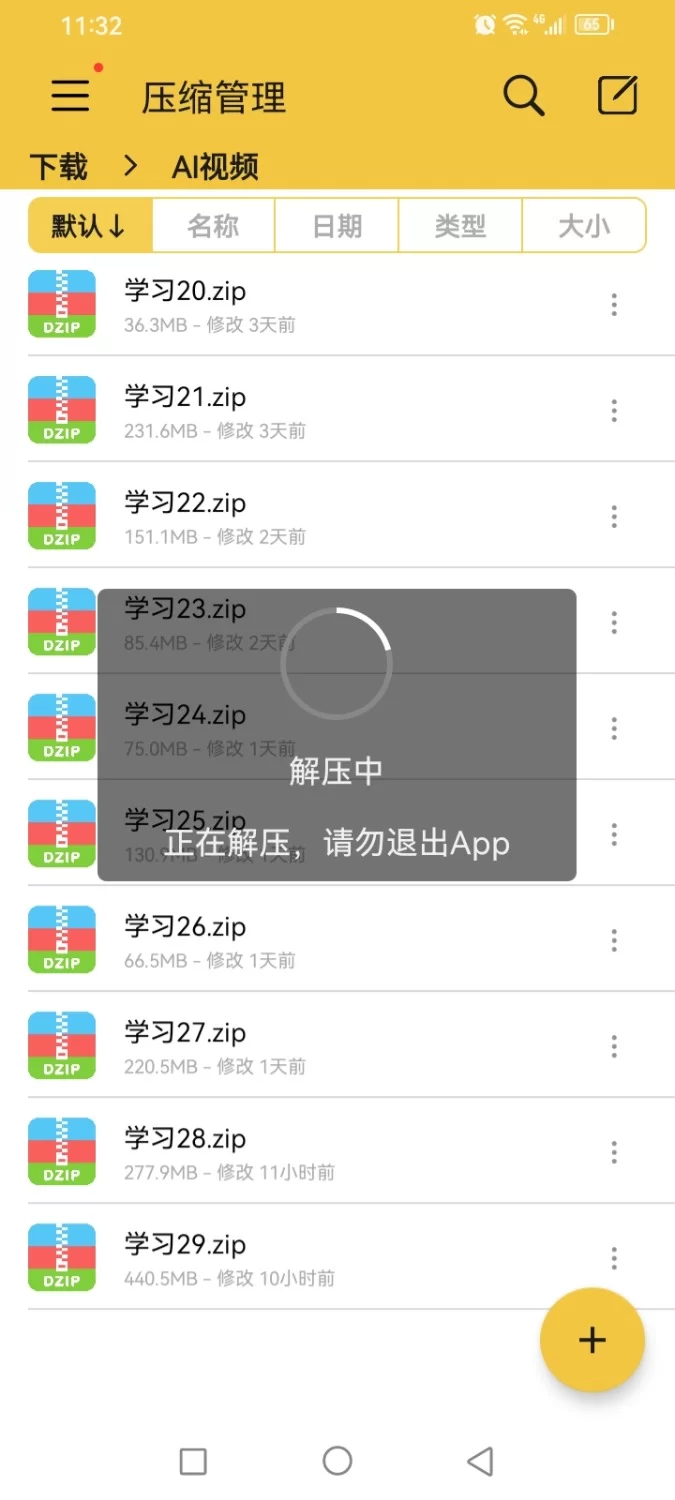This screenshot has height=1500, width=675.
Task: Tap the system back button
Action: tap(481, 1461)
